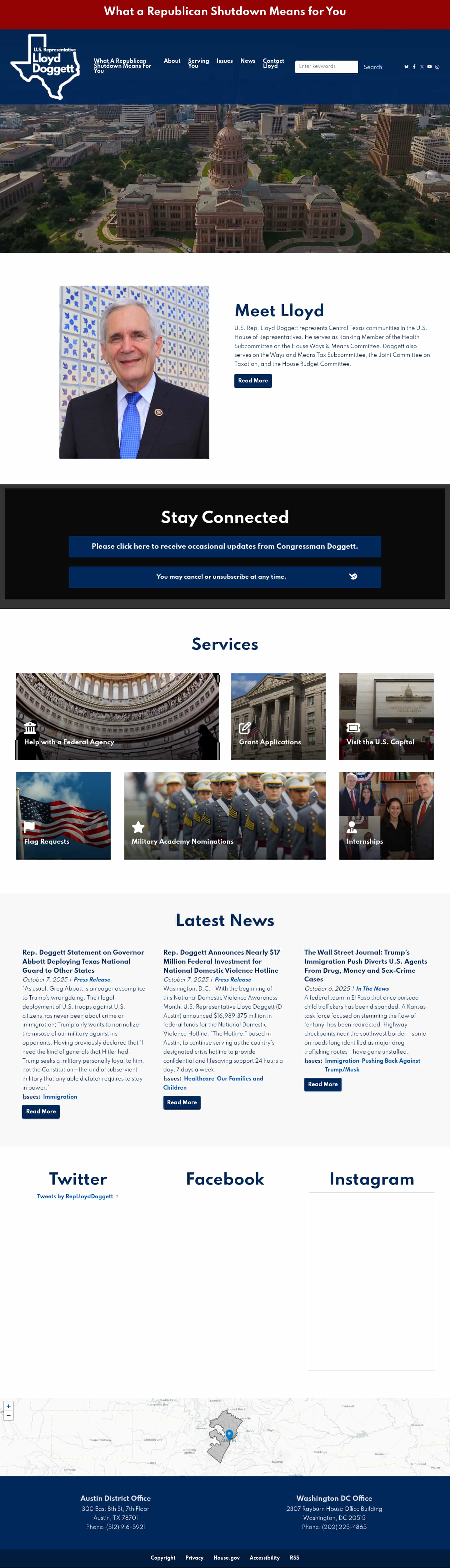Open the Instagram icon in the header
Image resolution: width=450 pixels, height=1568 pixels.
[437, 67]
